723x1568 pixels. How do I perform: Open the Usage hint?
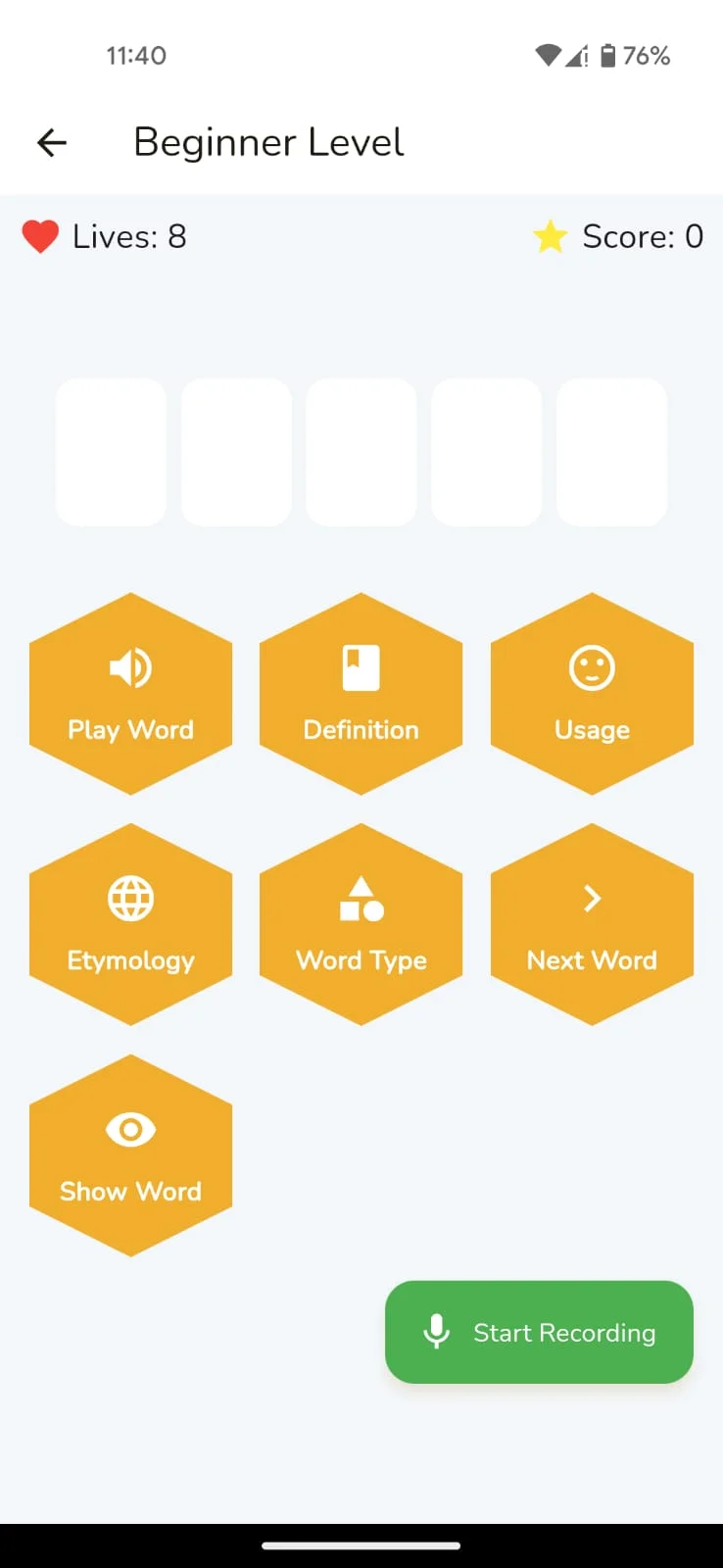click(x=592, y=694)
